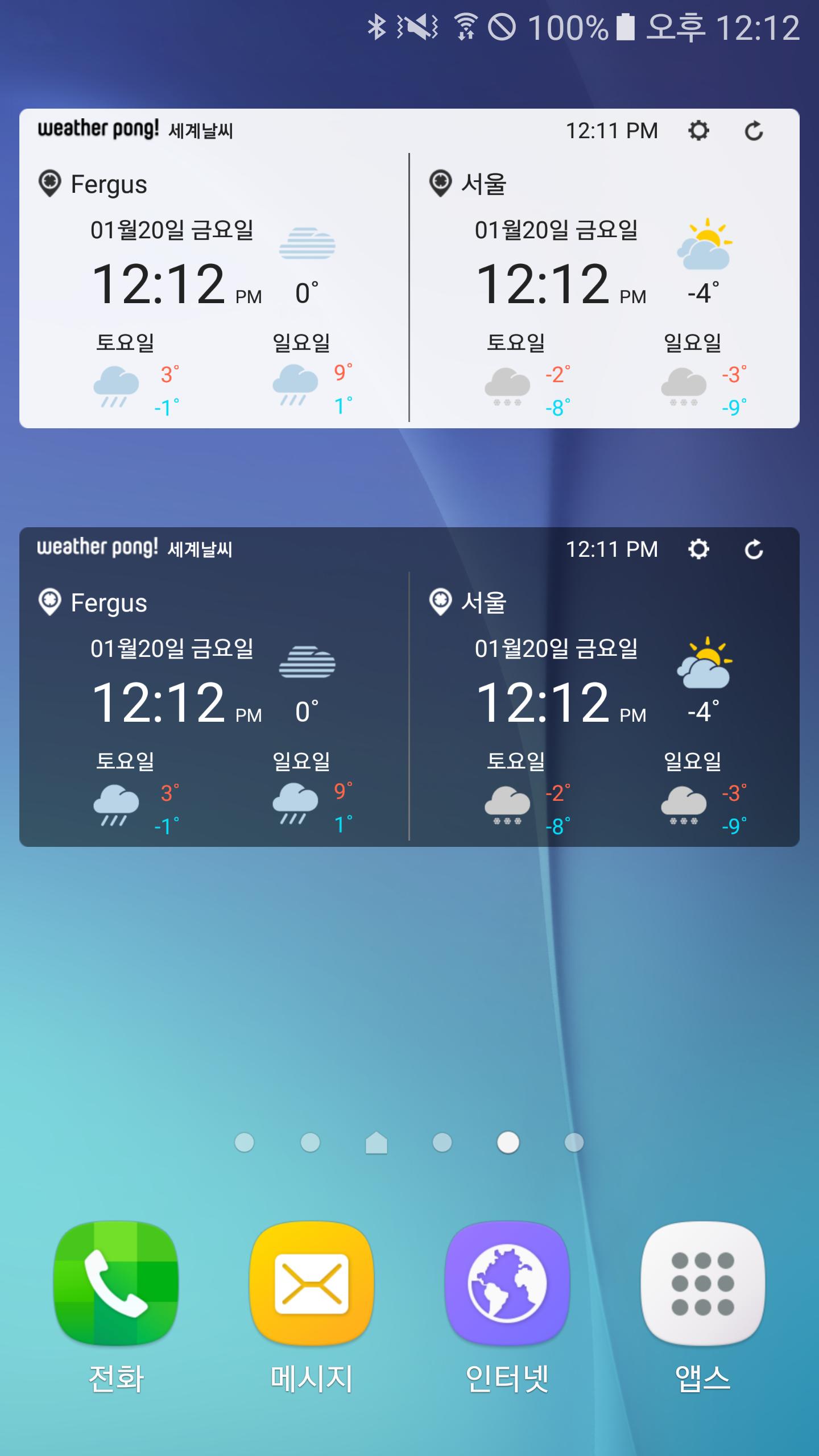Refresh the light weather pong widget
This screenshot has width=819, height=1456.
754,131
